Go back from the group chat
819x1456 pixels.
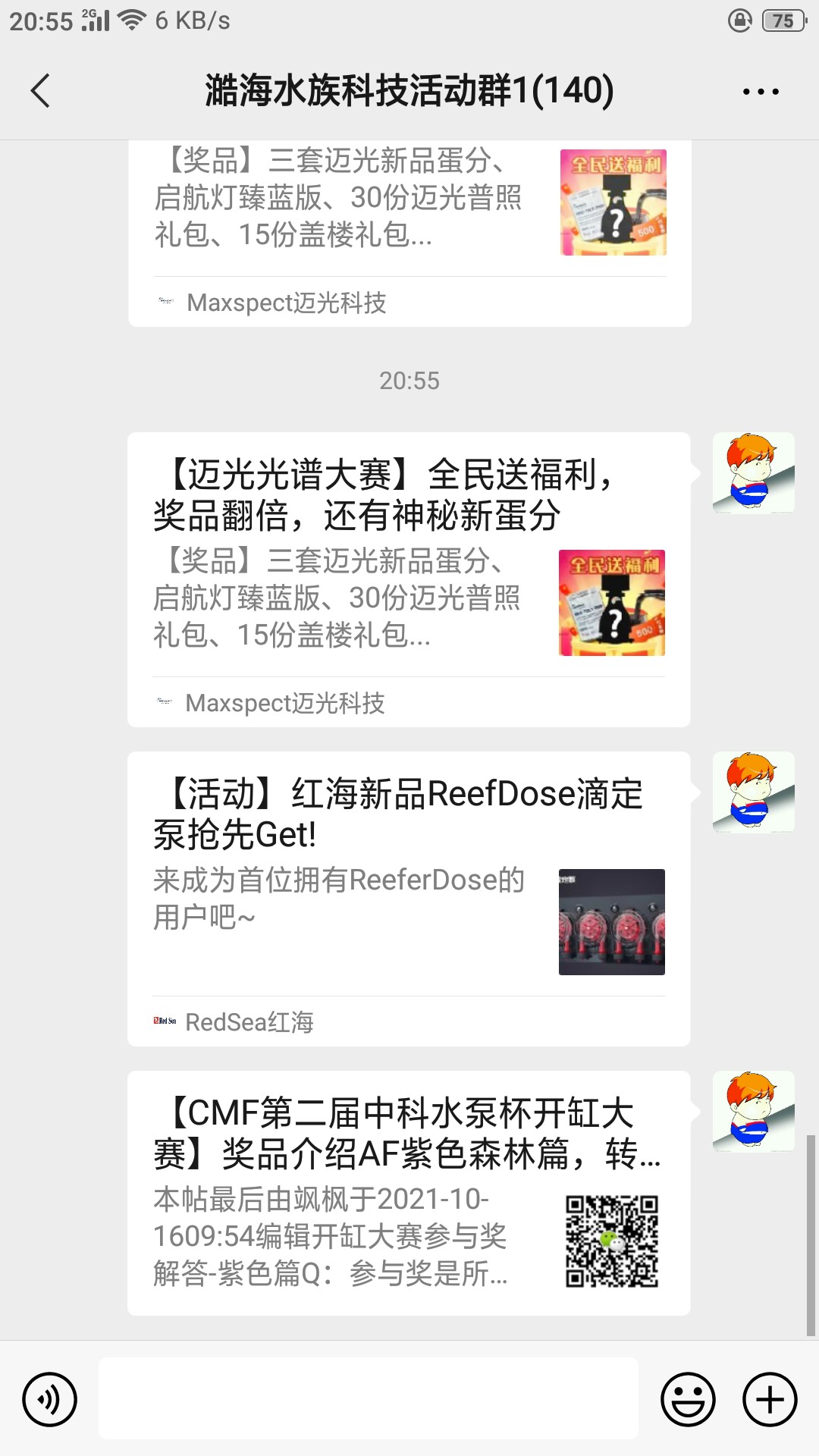pyautogui.click(x=41, y=91)
